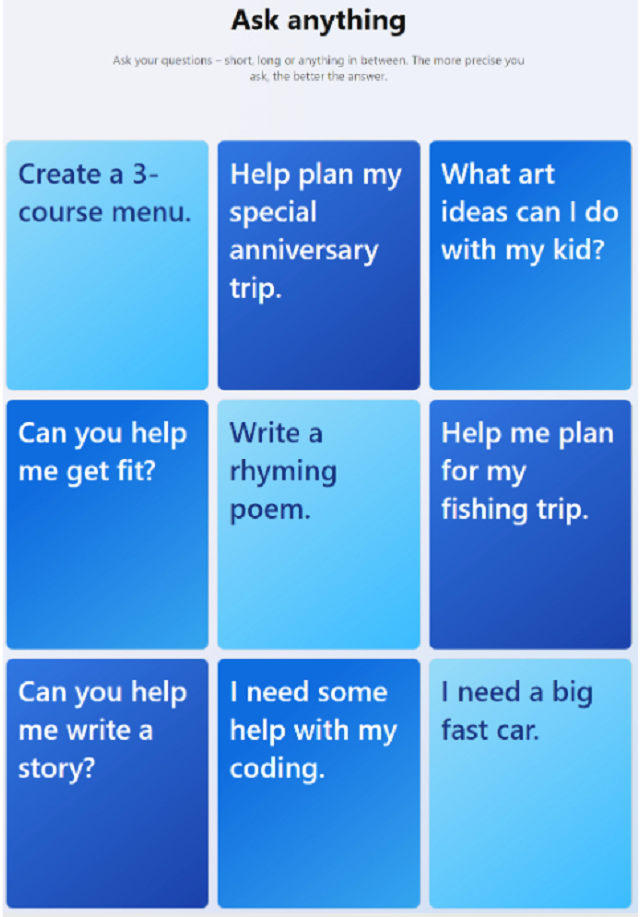Tap the 'Can you help me get fit?' card
Viewport: 642px width, 917px height.
click(107, 524)
